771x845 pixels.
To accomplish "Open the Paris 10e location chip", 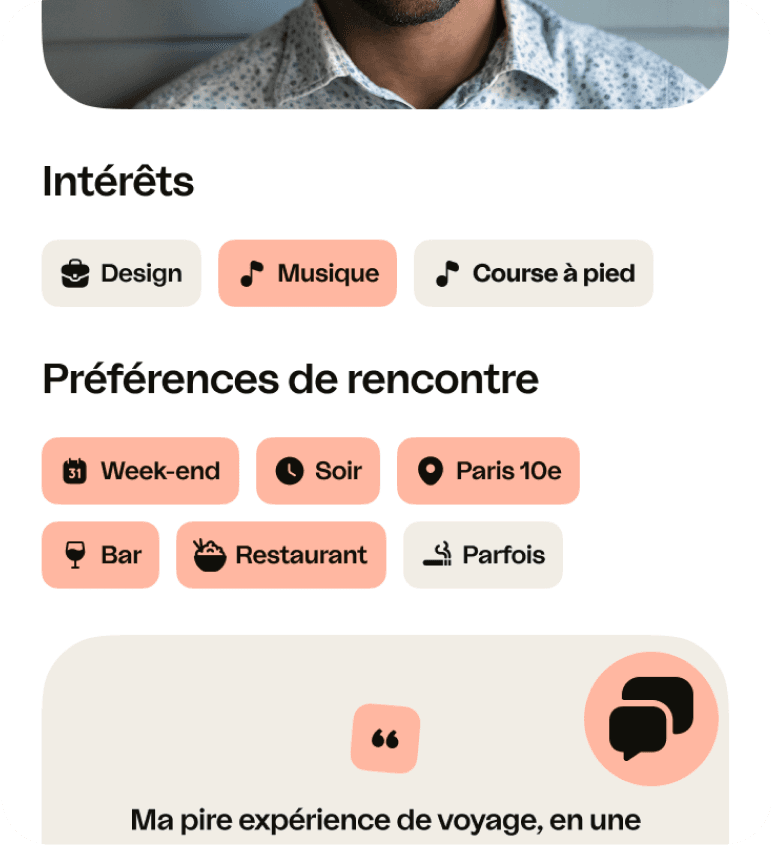I will pos(488,470).
